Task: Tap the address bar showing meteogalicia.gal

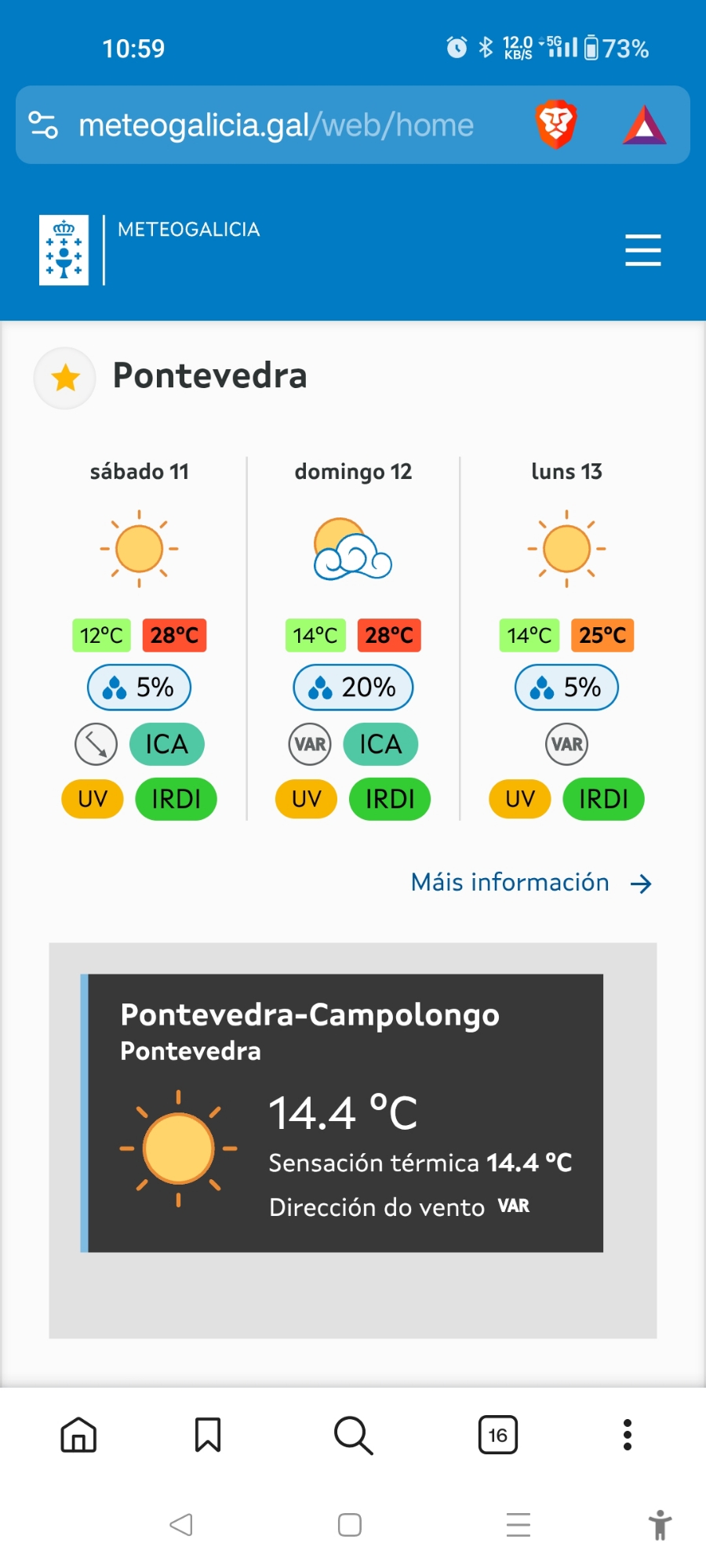Action: click(276, 125)
